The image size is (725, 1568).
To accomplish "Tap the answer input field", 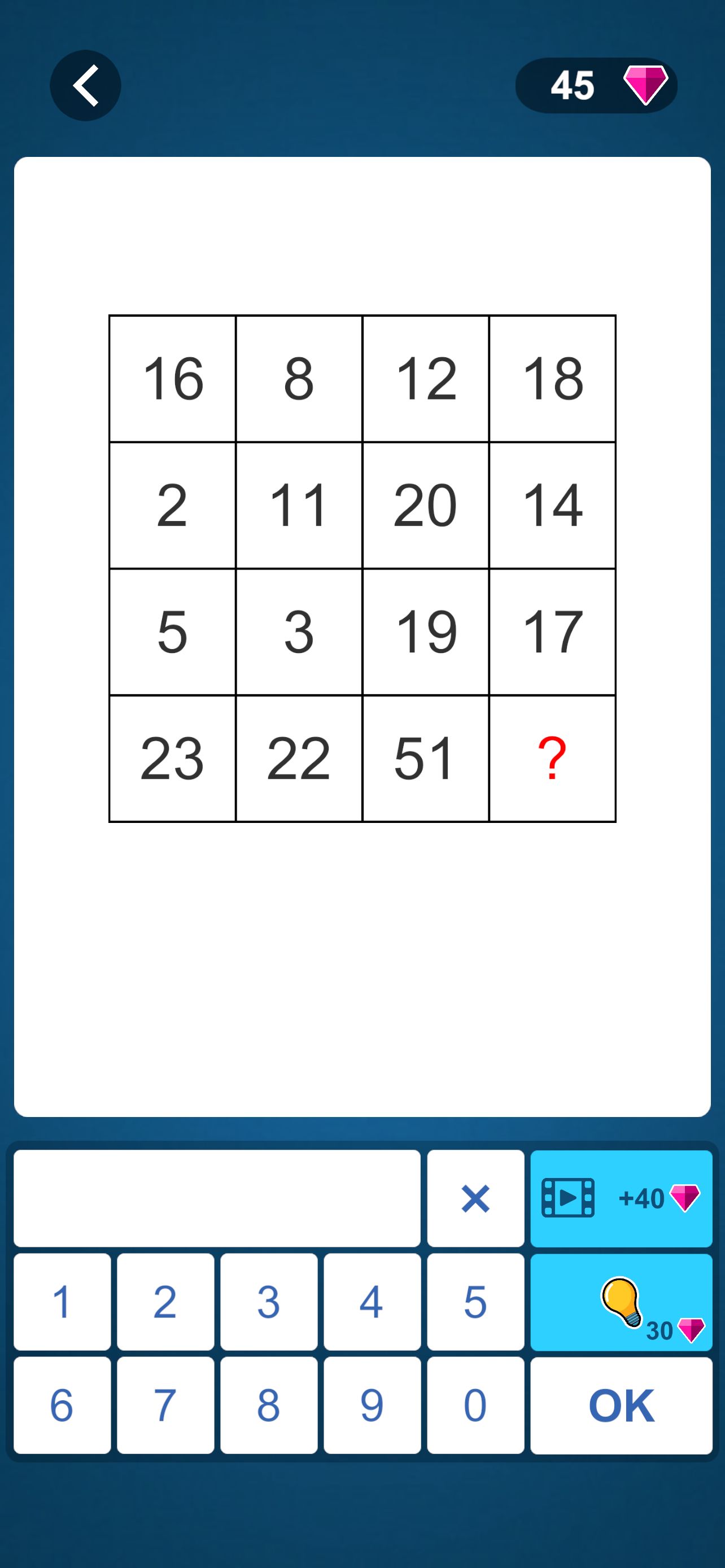I will (217, 1198).
